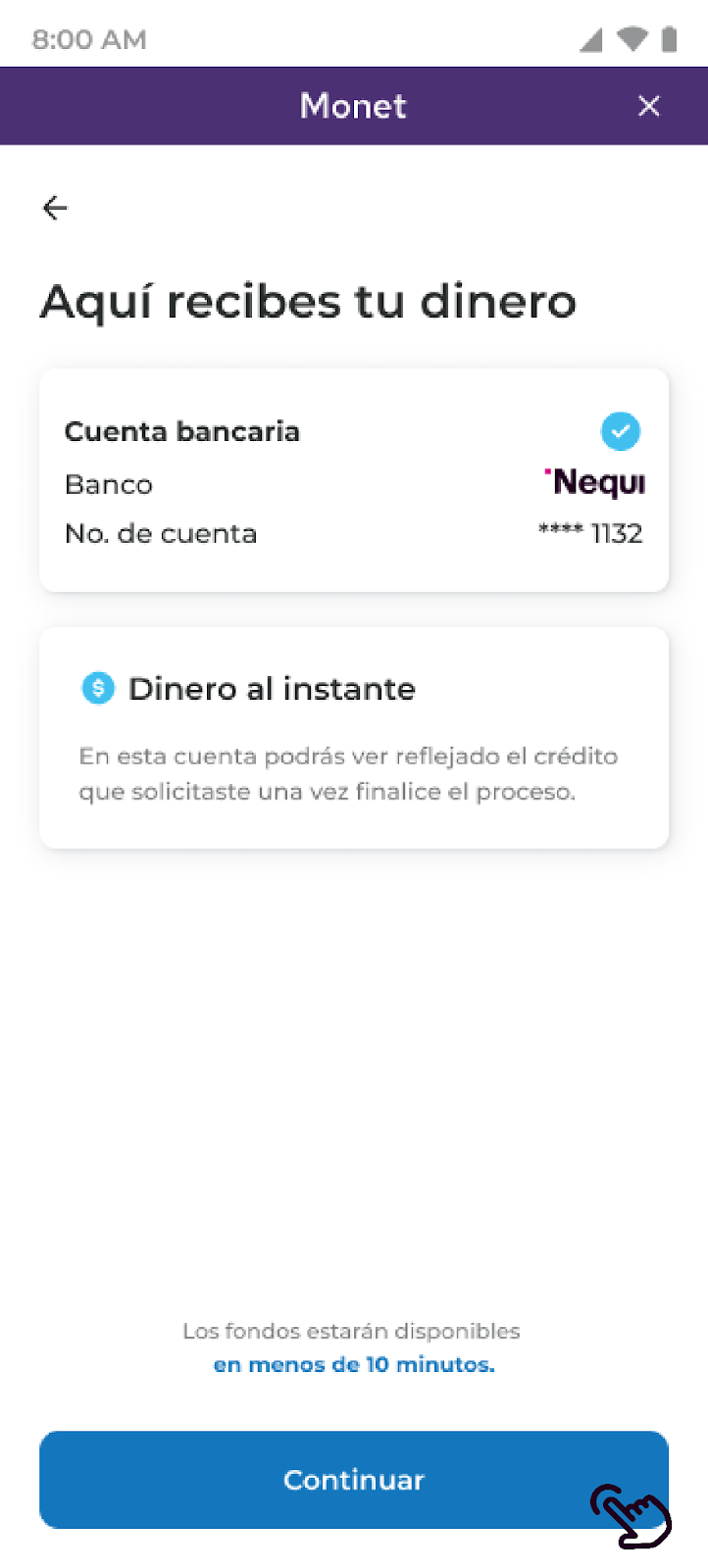
Task: Select the Nequi bank logo
Action: (595, 481)
